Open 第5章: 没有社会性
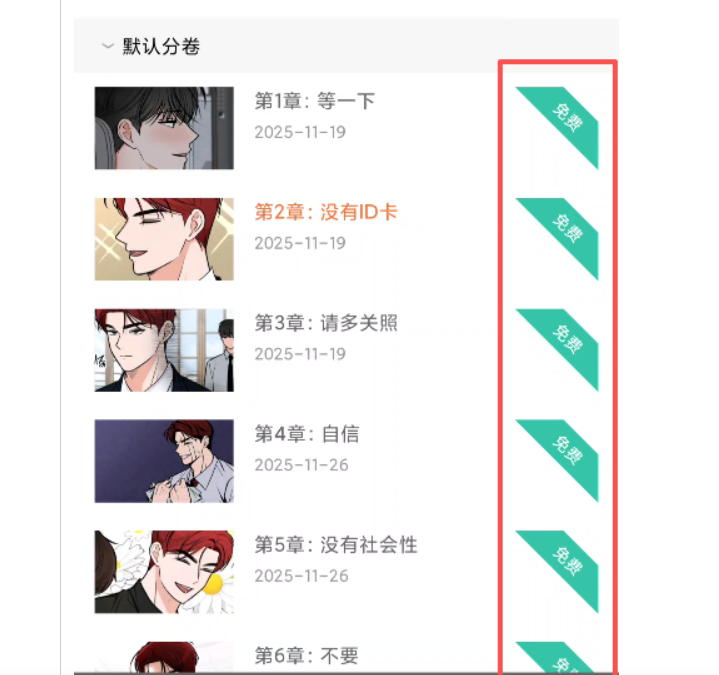The image size is (719, 675). (x=336, y=545)
